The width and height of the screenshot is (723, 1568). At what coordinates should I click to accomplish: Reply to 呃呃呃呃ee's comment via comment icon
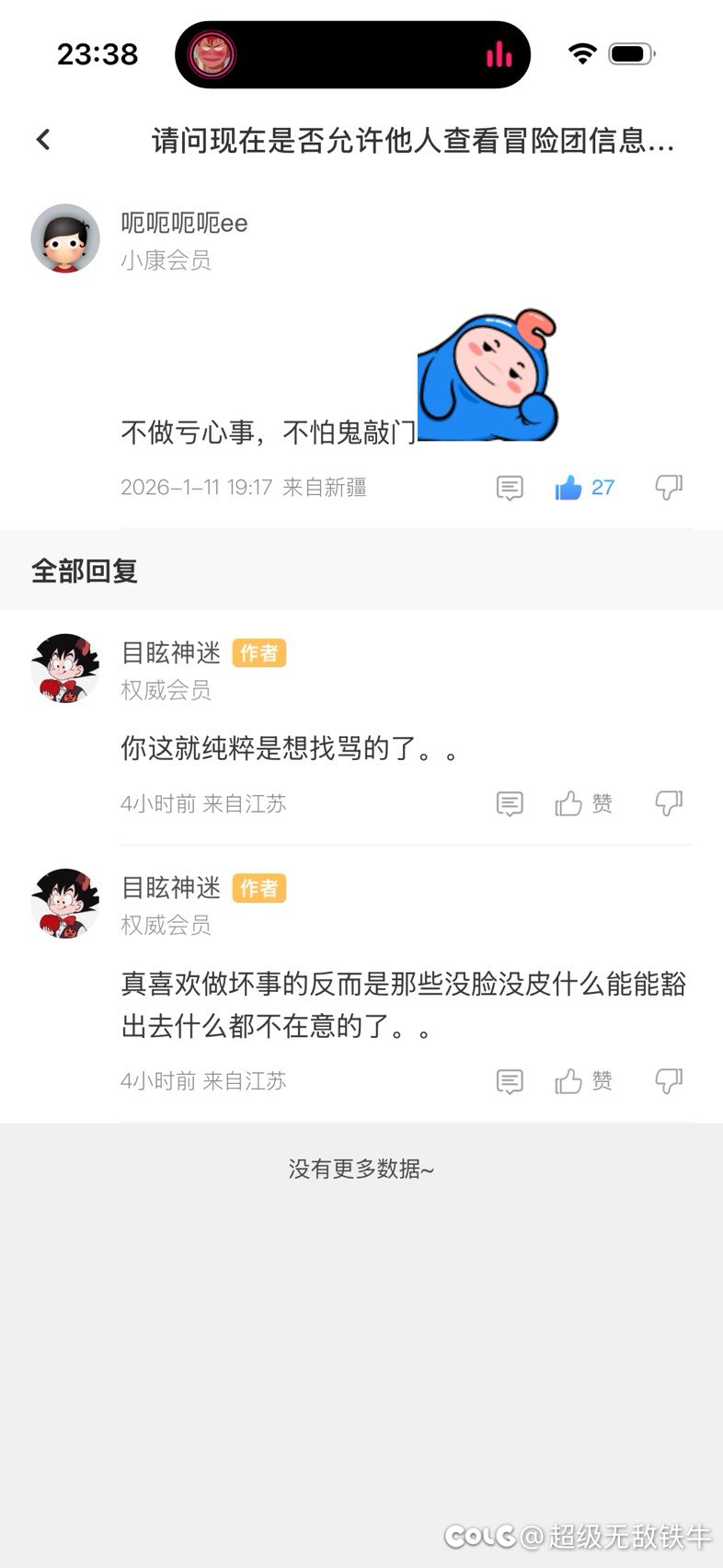(x=509, y=488)
